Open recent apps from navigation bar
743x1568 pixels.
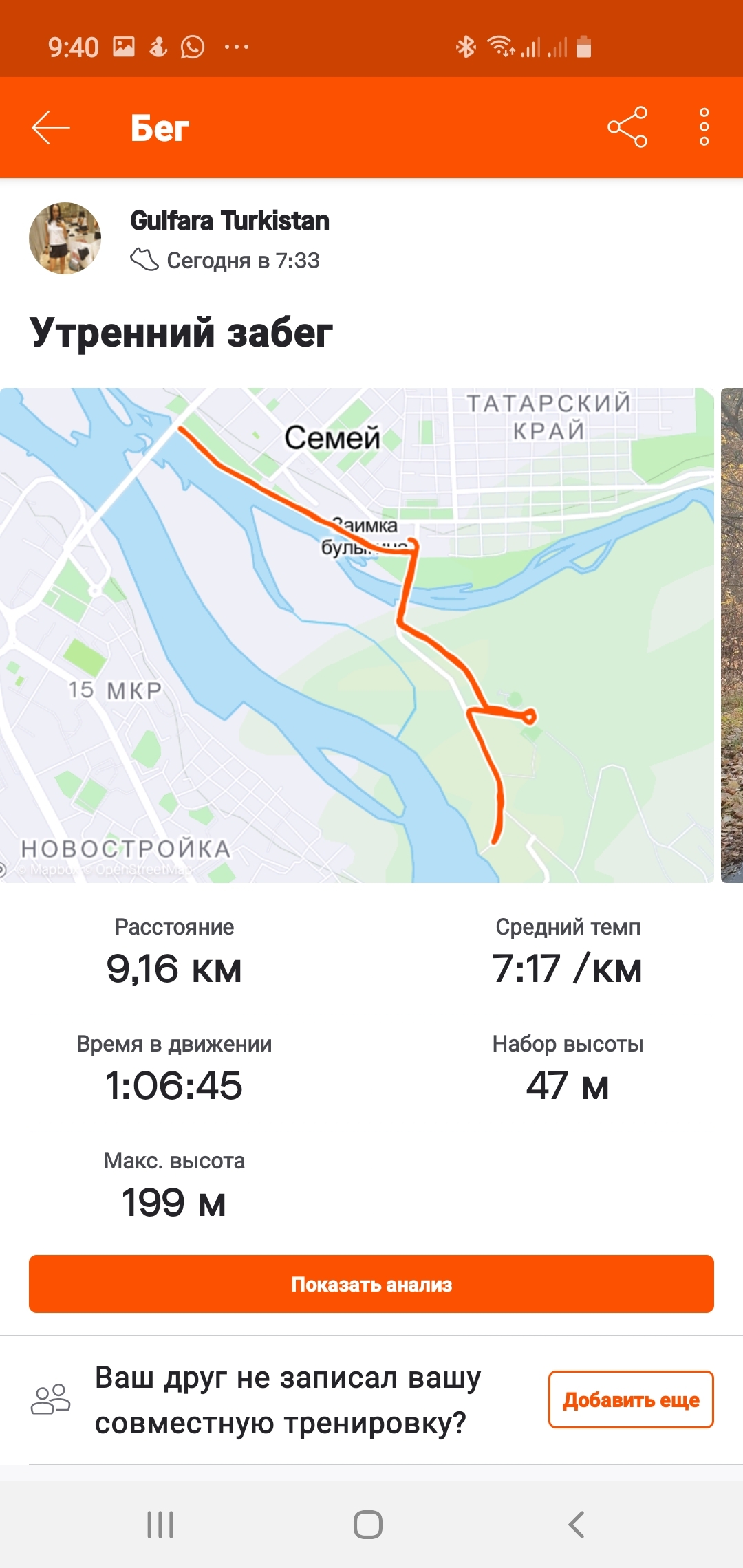pyautogui.click(x=160, y=1525)
